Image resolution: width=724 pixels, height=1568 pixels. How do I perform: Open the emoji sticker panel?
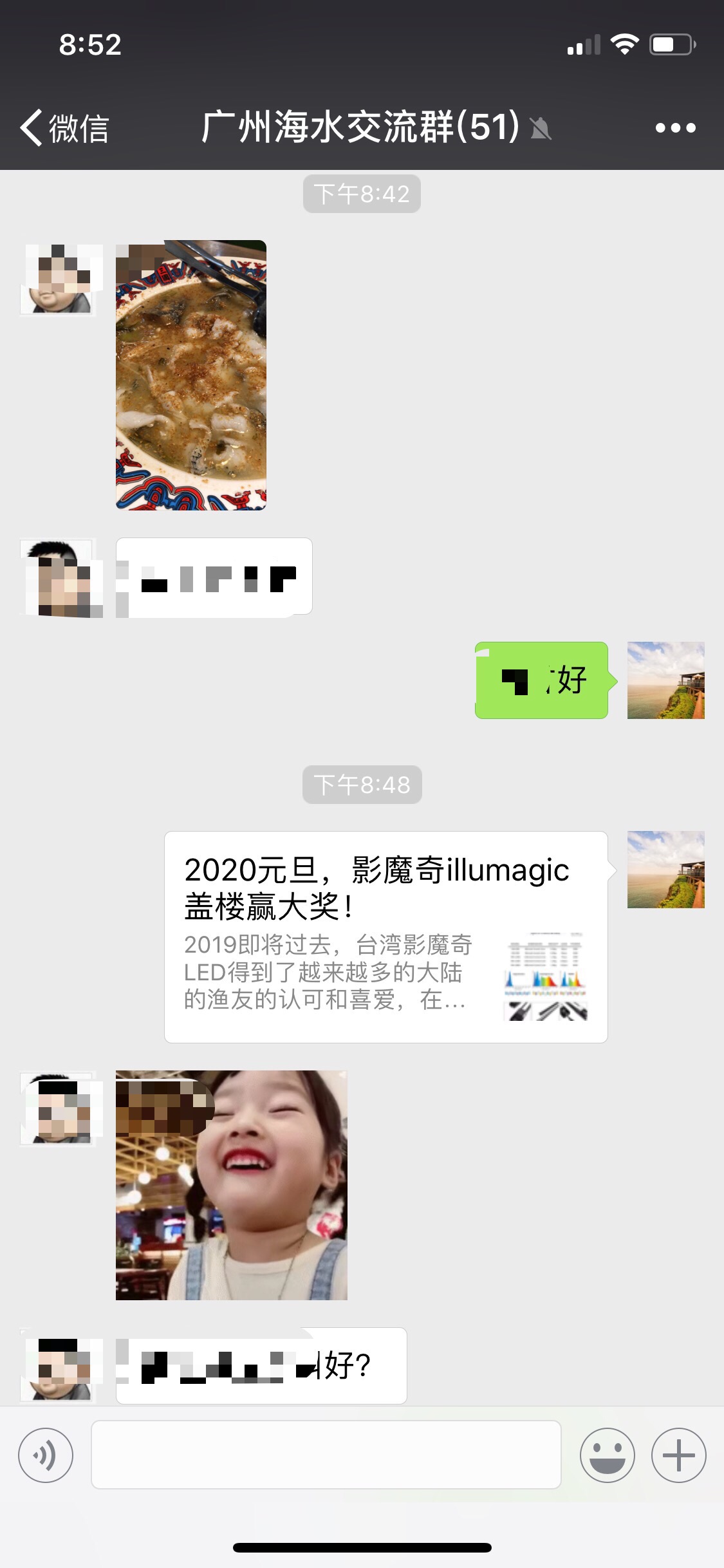[x=607, y=1455]
